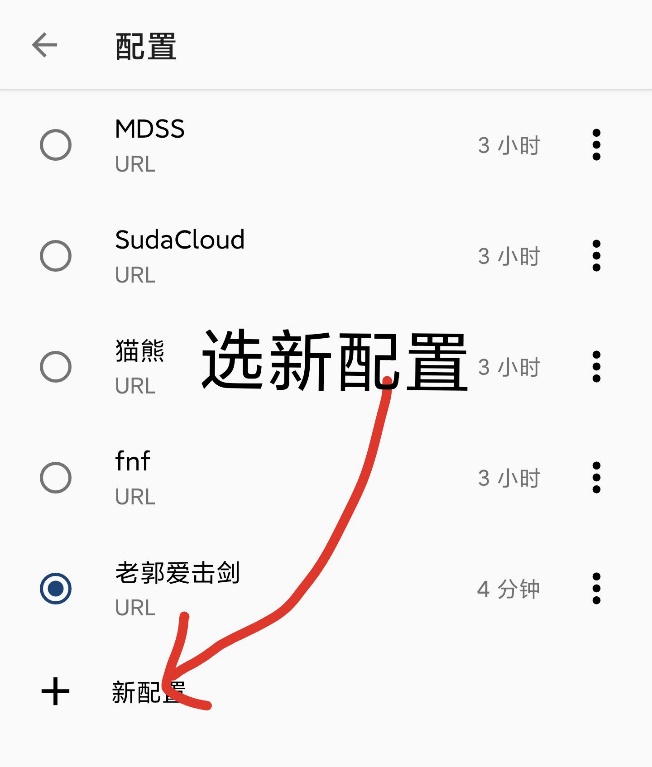Open the overflow menu for 老郭爱击剑
The height and width of the screenshot is (767, 652).
596,589
